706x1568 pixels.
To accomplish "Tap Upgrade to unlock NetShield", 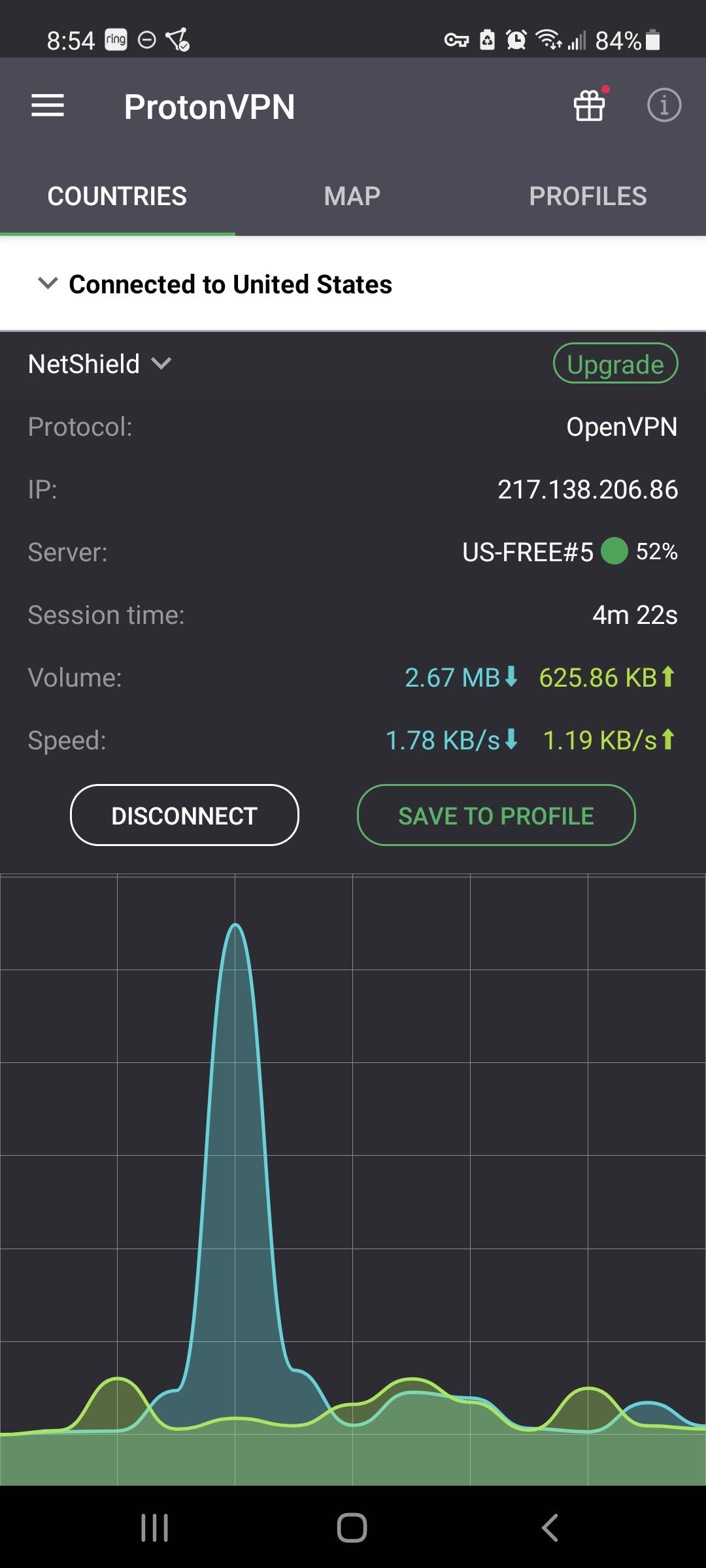I will click(x=614, y=363).
